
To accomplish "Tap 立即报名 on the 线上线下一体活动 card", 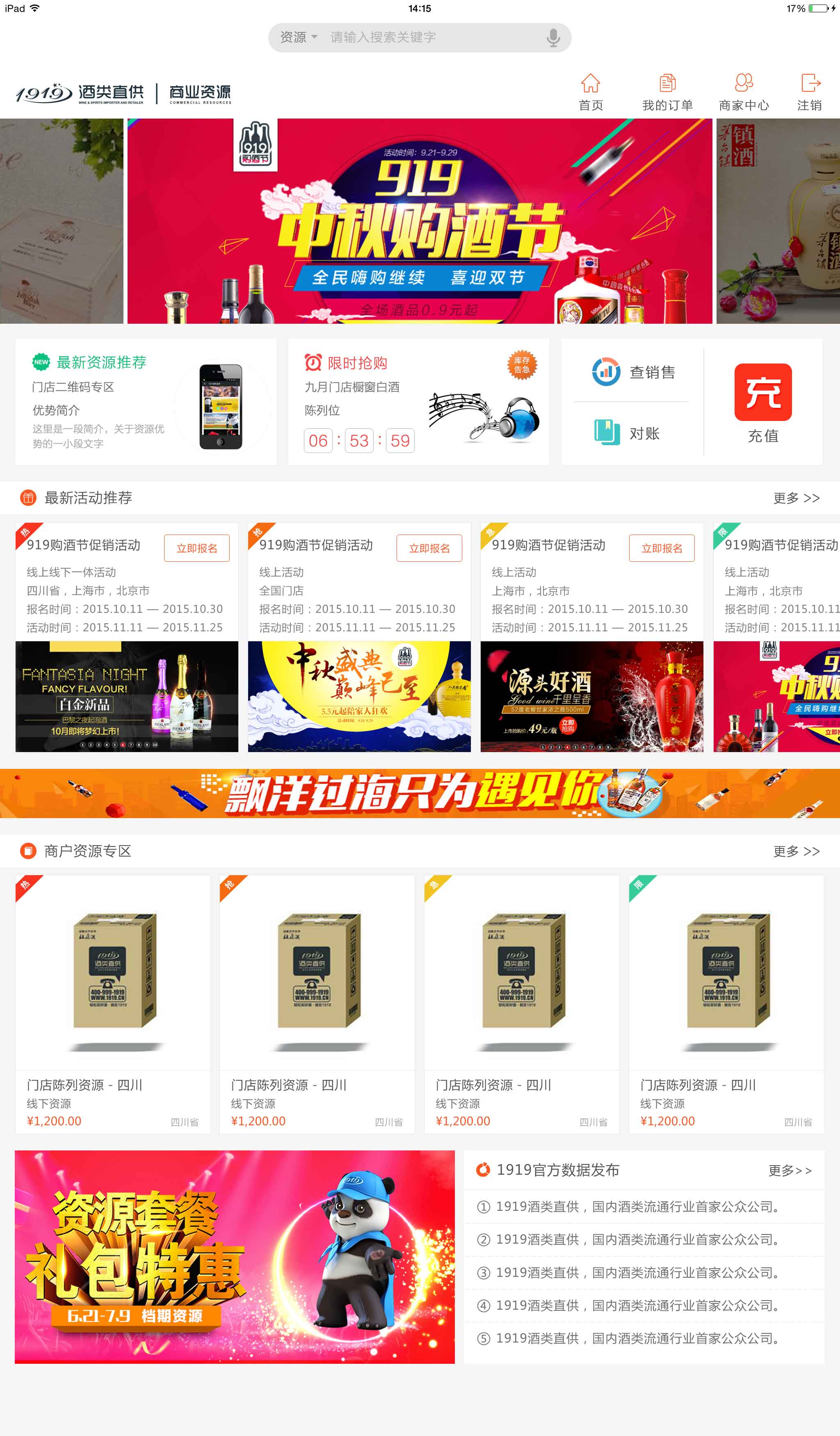I will [x=197, y=548].
